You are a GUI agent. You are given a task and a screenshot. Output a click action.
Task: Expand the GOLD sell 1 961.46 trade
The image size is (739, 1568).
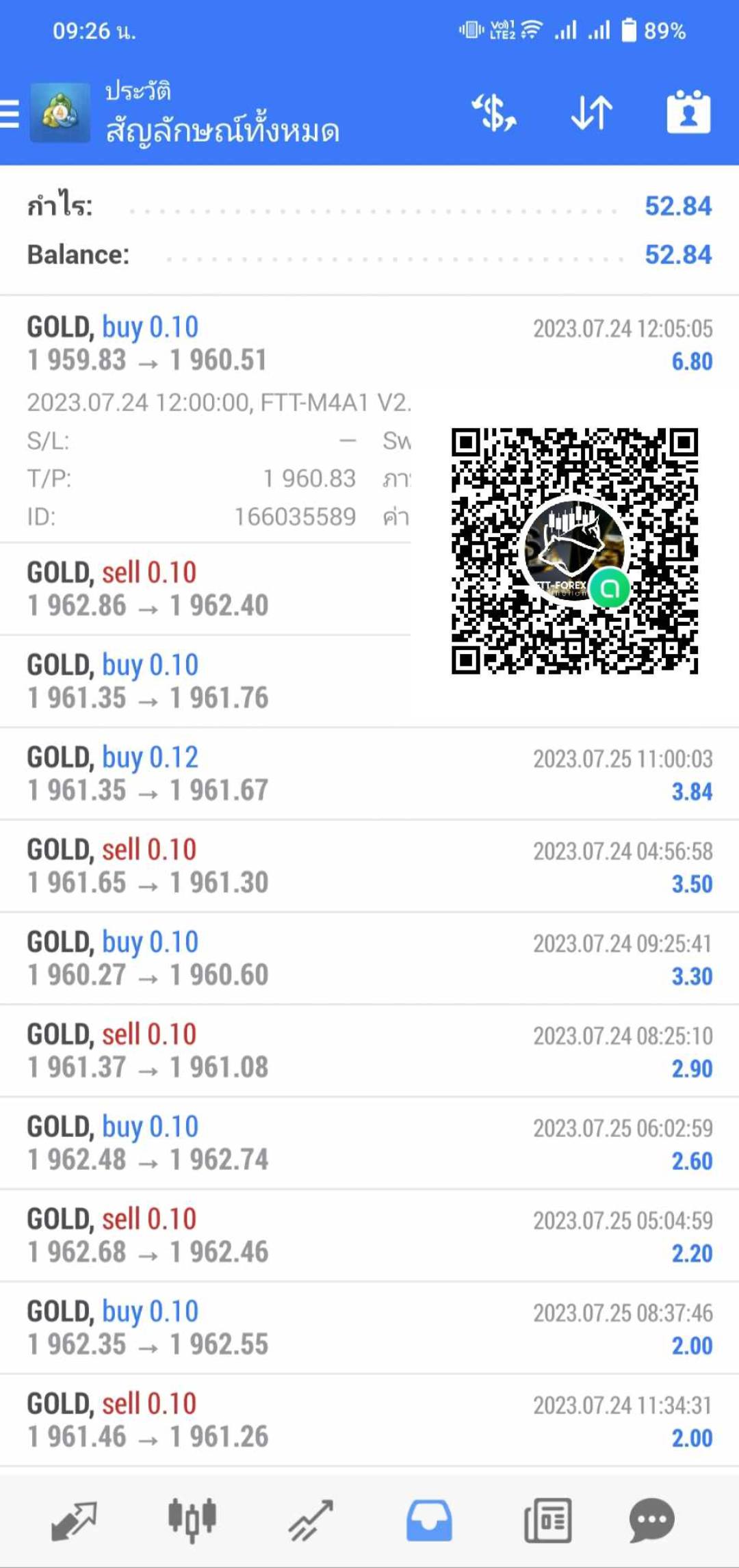(369, 1420)
